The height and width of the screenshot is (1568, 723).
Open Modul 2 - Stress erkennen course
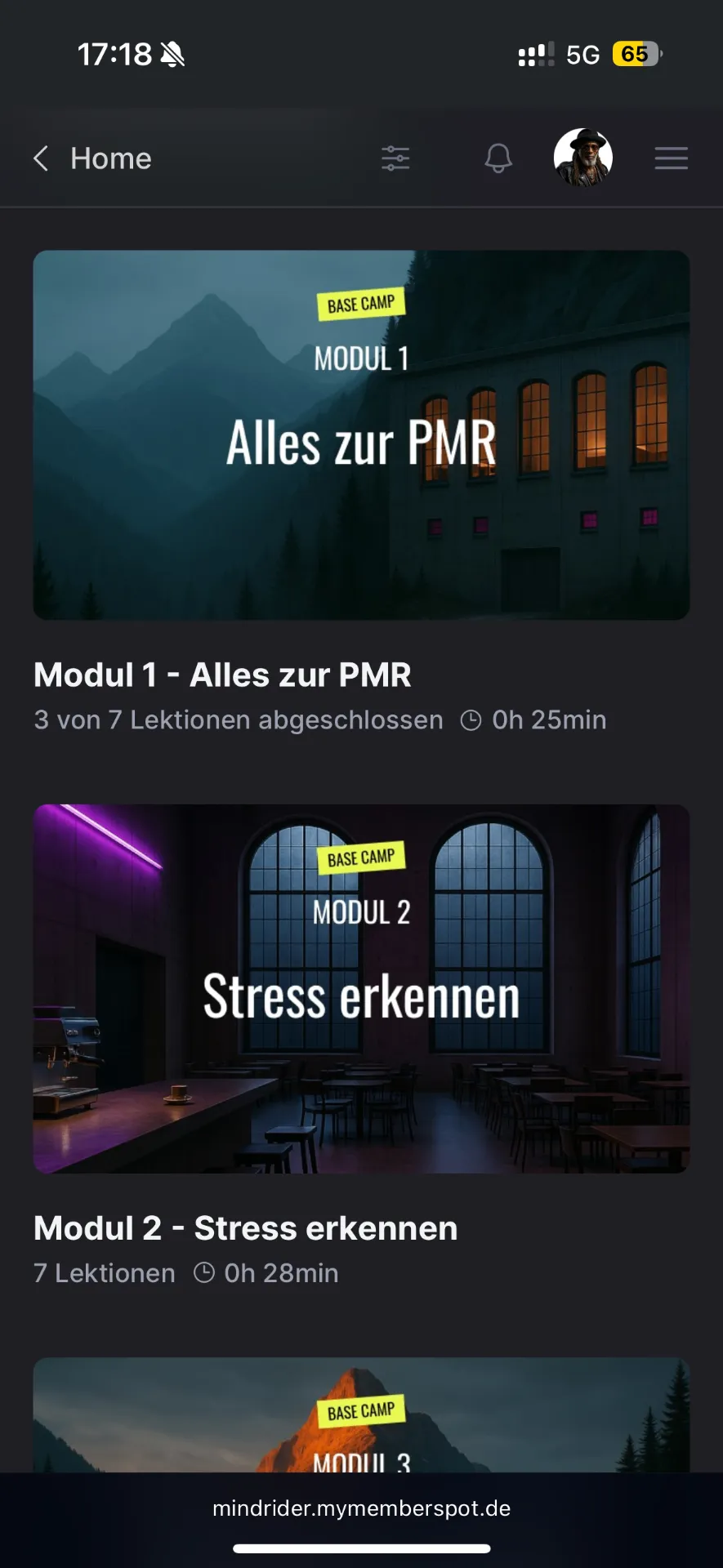click(244, 1227)
